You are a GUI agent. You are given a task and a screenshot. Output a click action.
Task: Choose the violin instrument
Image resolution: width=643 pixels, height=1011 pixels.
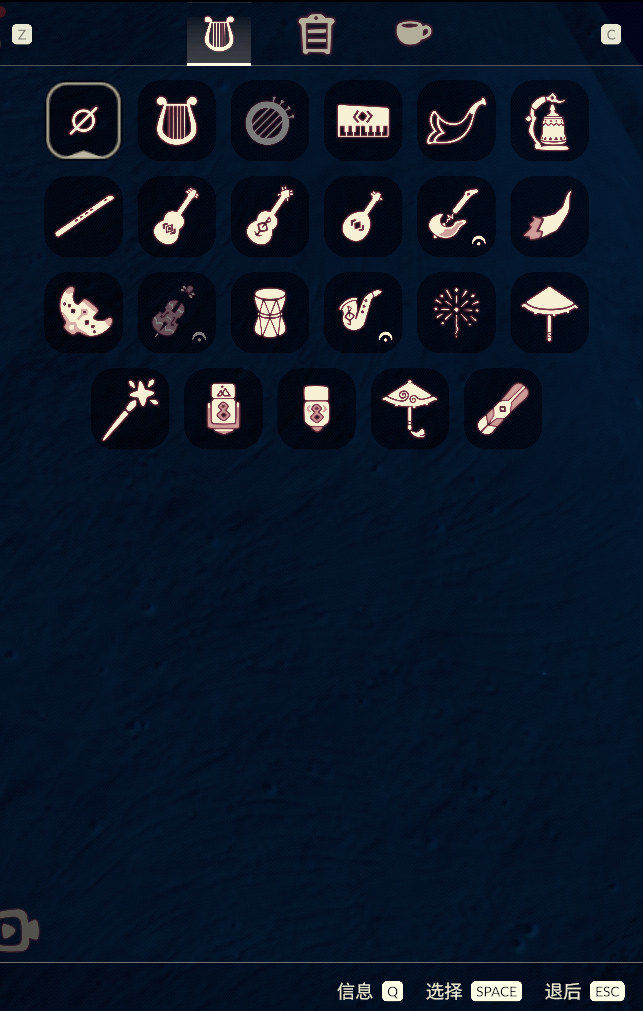click(x=177, y=313)
